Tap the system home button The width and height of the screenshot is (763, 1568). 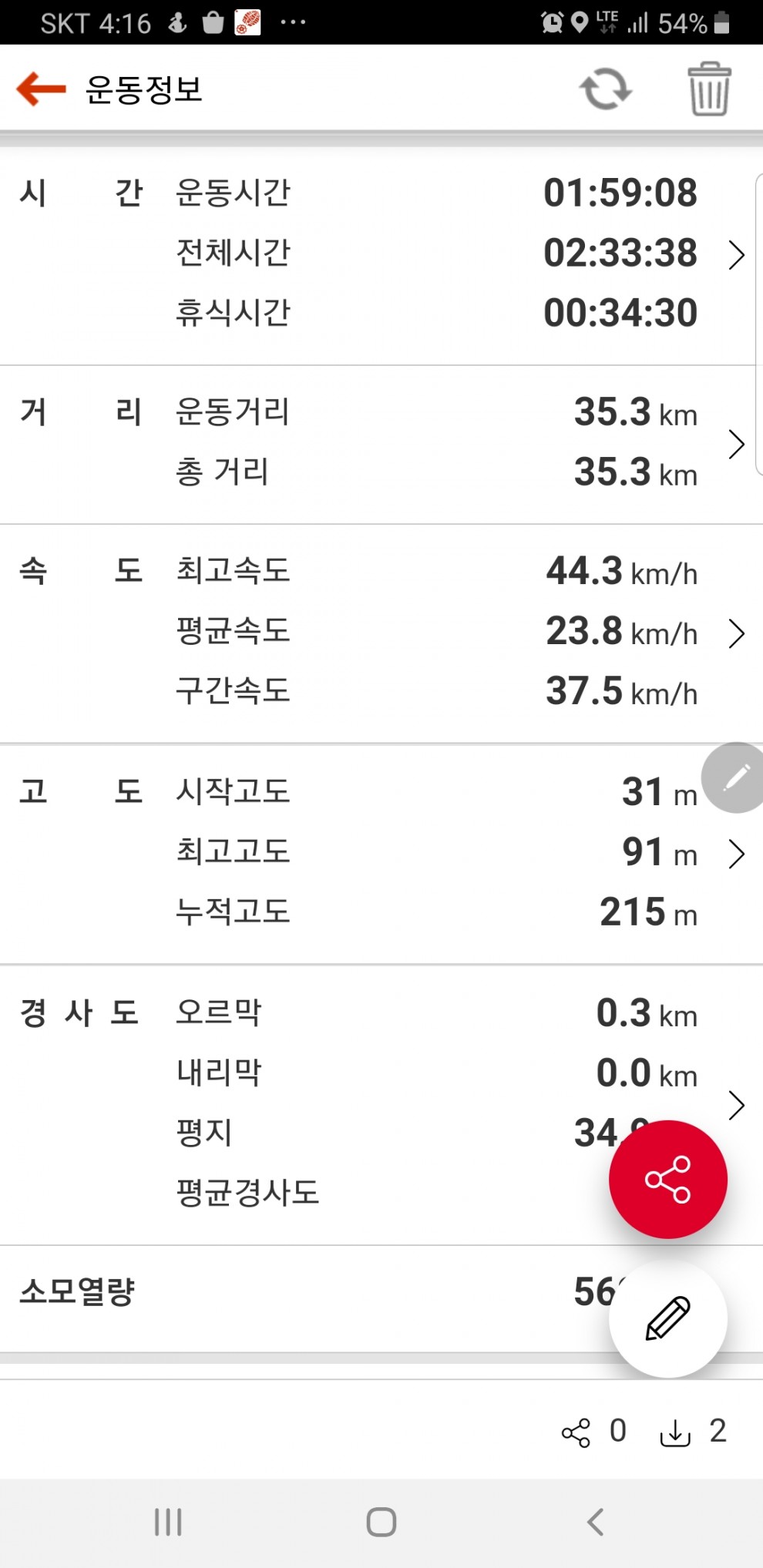click(381, 1522)
